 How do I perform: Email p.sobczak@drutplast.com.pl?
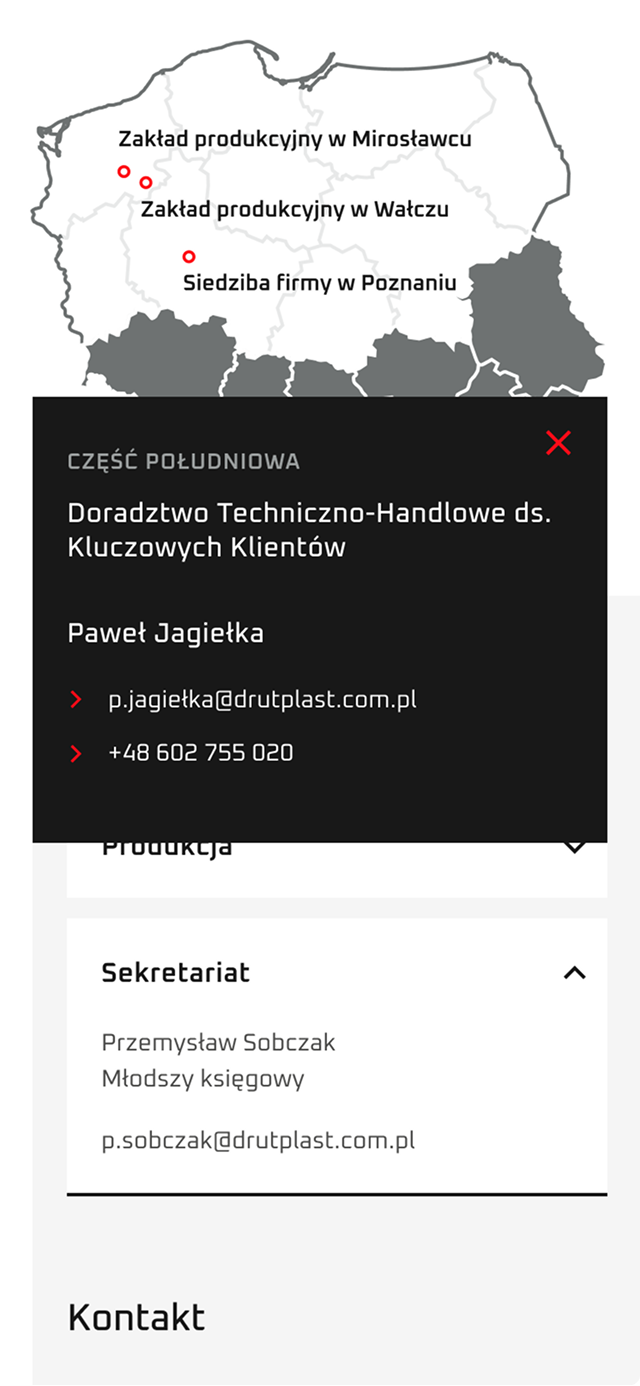[x=258, y=1140]
